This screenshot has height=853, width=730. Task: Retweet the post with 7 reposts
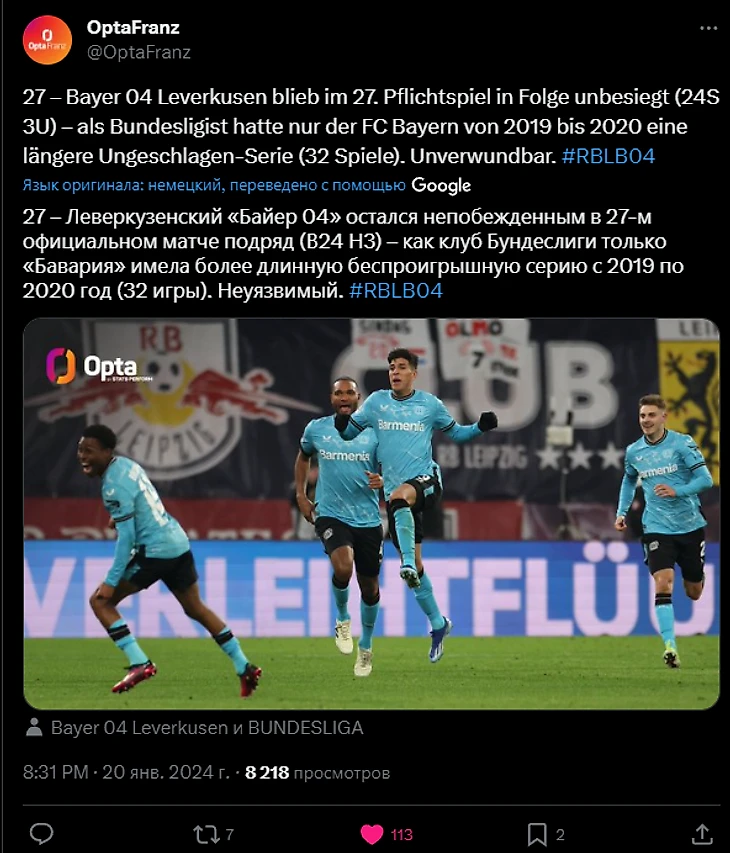pyautogui.click(x=205, y=834)
